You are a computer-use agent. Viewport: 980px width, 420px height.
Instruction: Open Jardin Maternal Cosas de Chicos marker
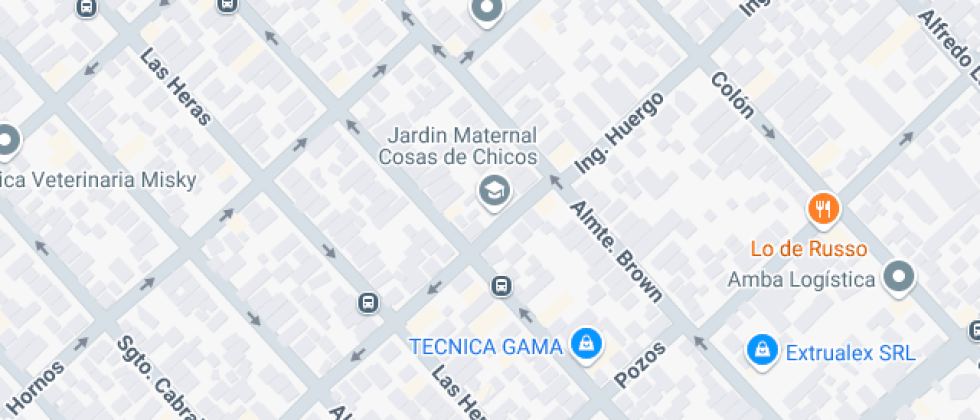tap(493, 190)
